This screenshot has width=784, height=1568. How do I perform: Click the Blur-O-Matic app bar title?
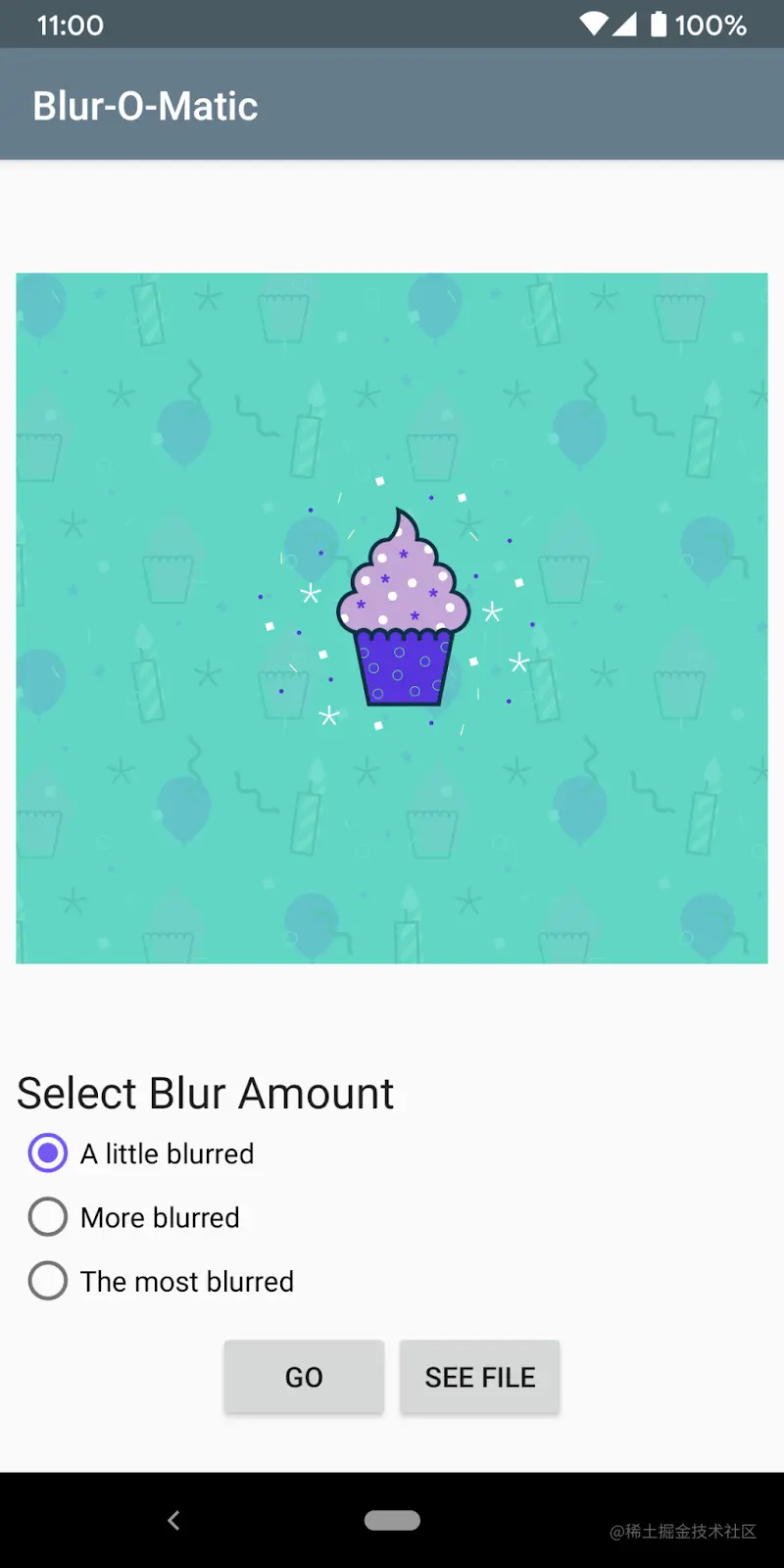coord(144,105)
